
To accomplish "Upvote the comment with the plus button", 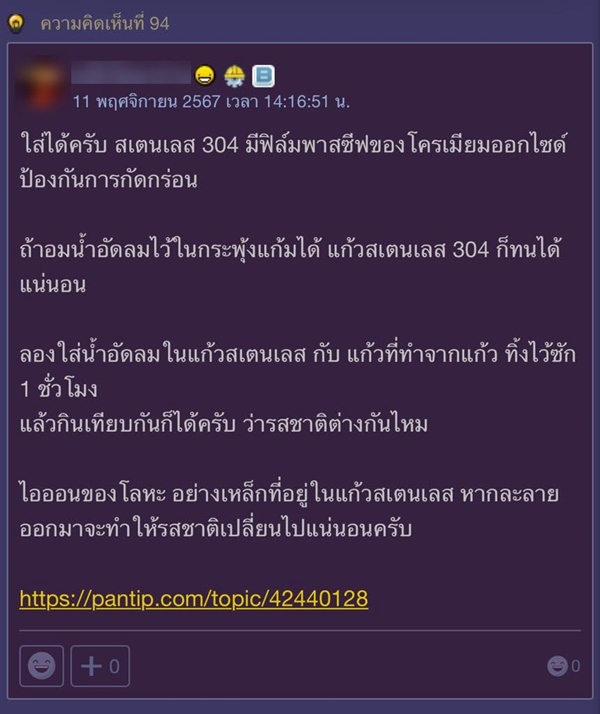I will 100,666.
